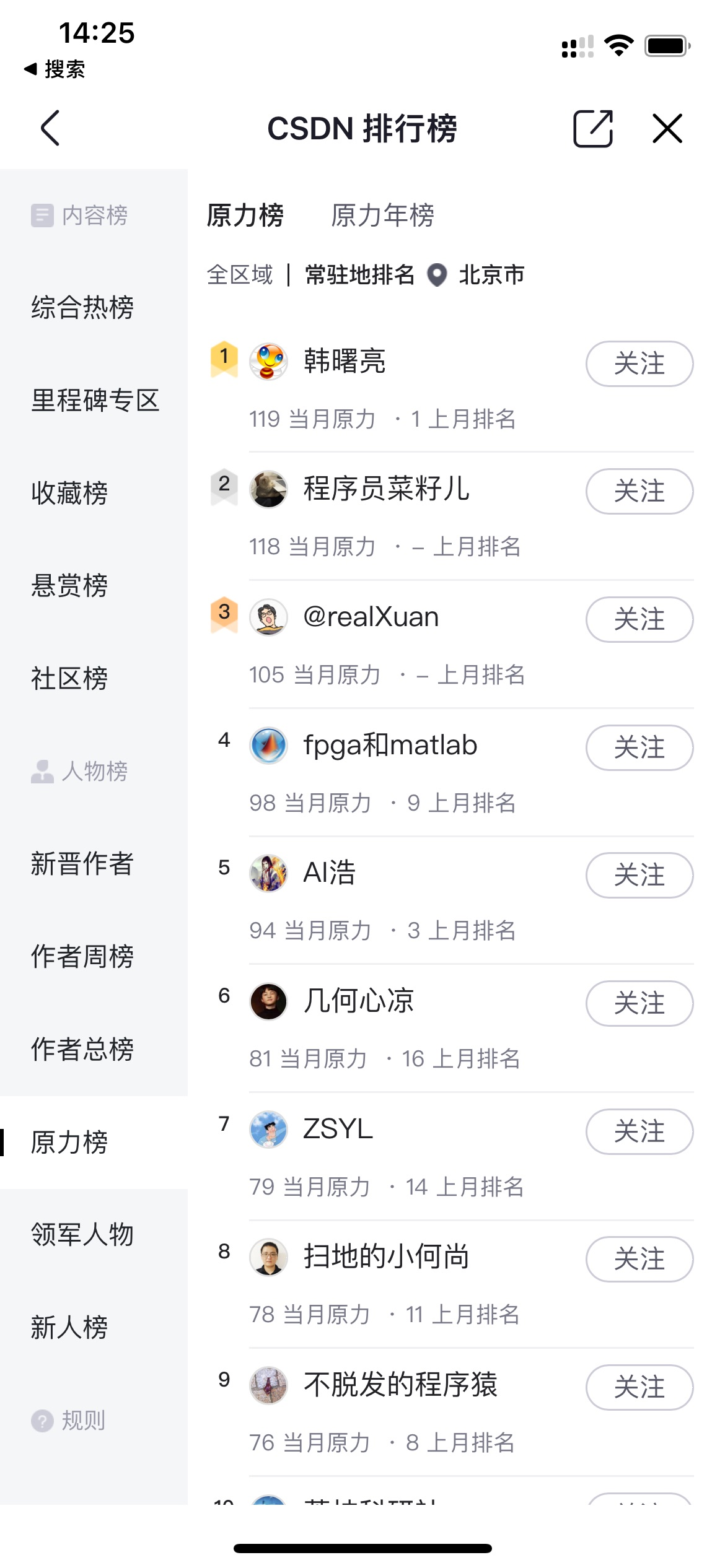Follow 韩曙亮
Image resolution: width=725 pixels, height=1568 pixels.
[639, 364]
